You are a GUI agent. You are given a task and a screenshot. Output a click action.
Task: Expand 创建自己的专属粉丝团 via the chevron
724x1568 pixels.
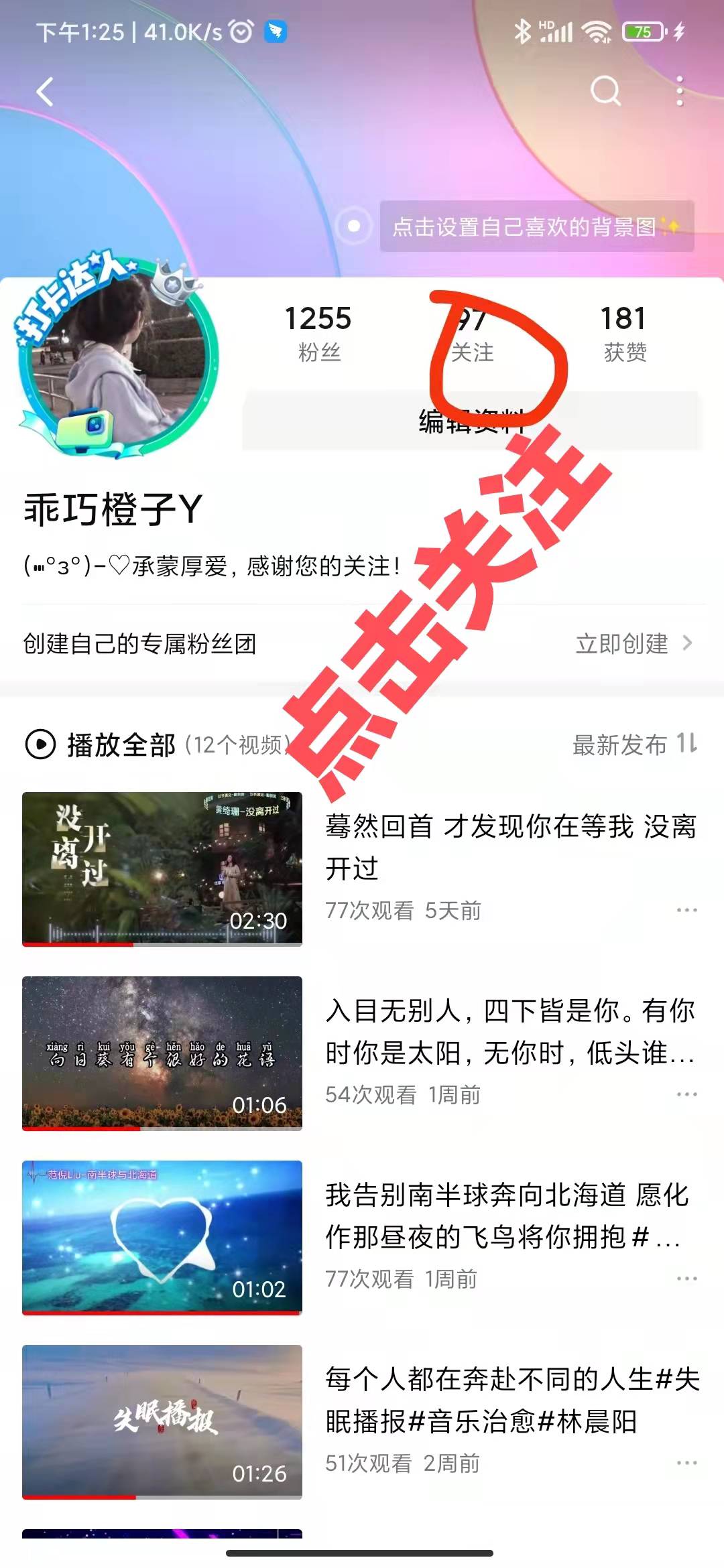pos(689,644)
